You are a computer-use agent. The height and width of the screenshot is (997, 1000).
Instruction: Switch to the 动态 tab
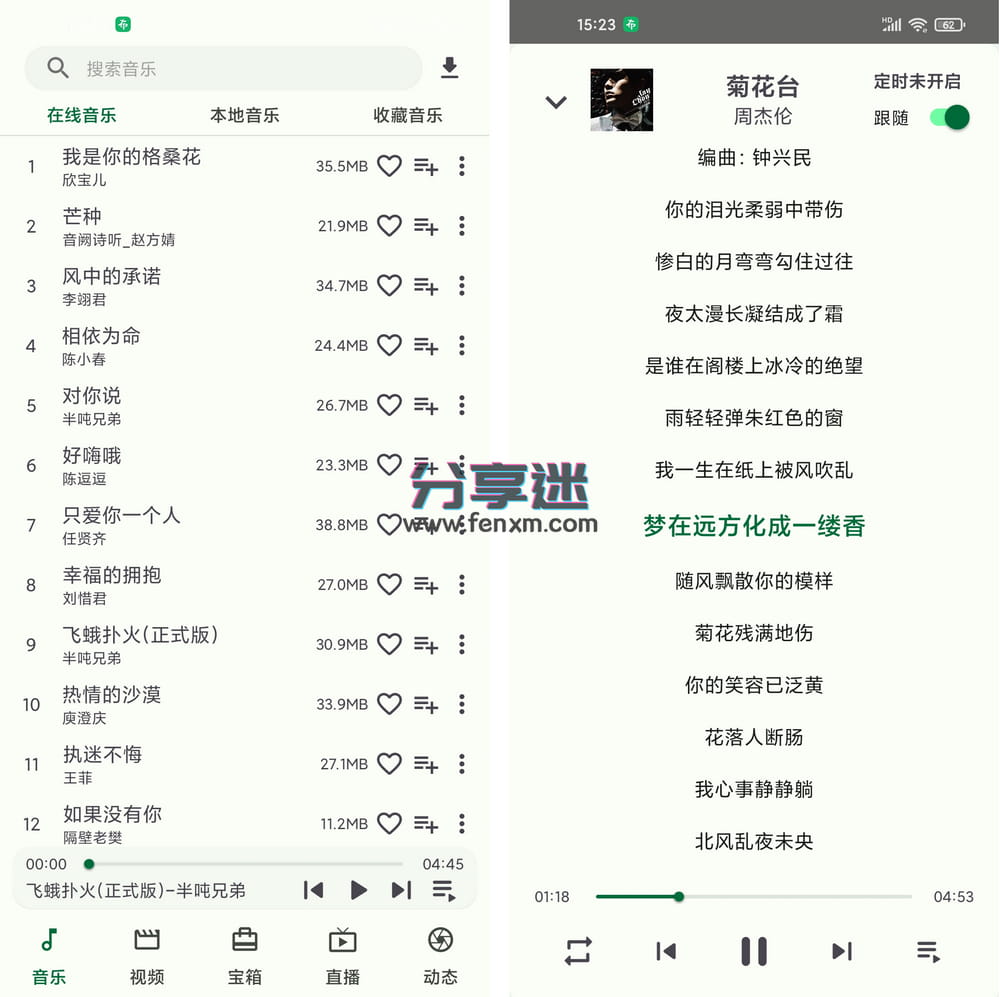pos(440,955)
